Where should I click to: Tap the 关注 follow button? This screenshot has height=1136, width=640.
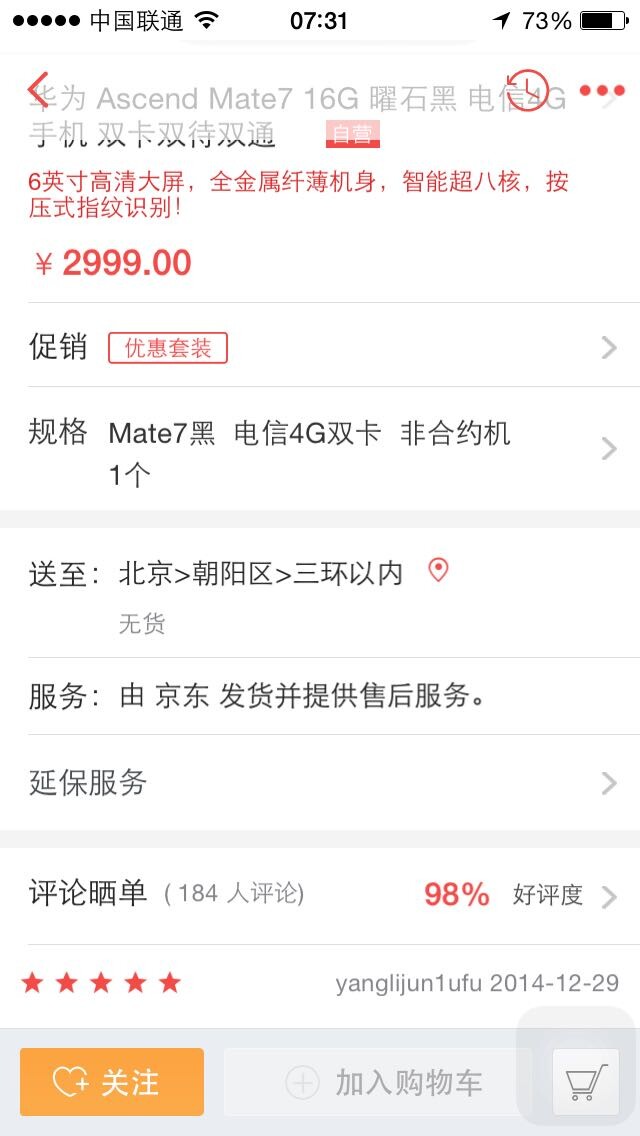tap(112, 1081)
